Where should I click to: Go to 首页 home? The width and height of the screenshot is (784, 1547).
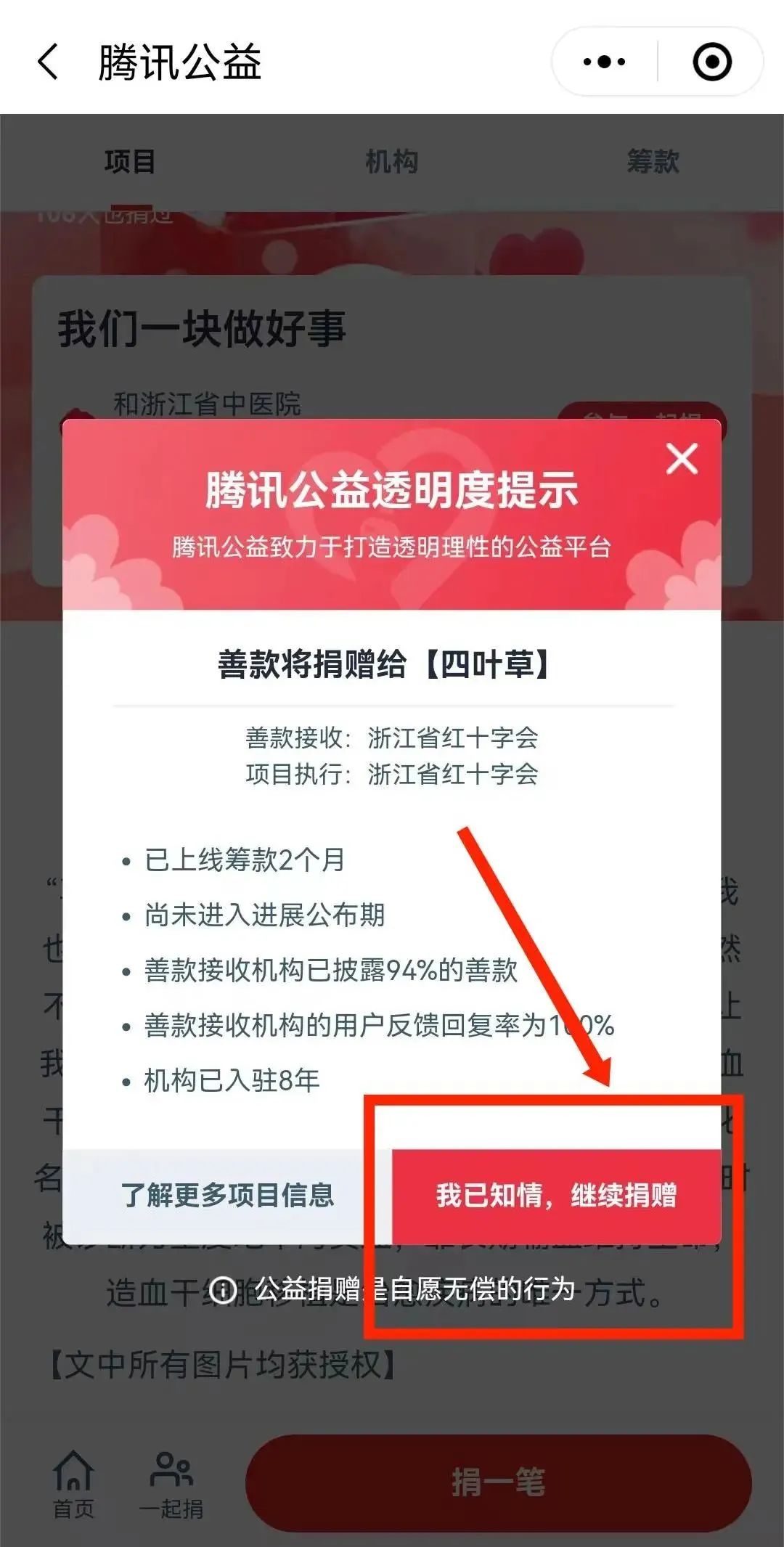coord(74,1484)
